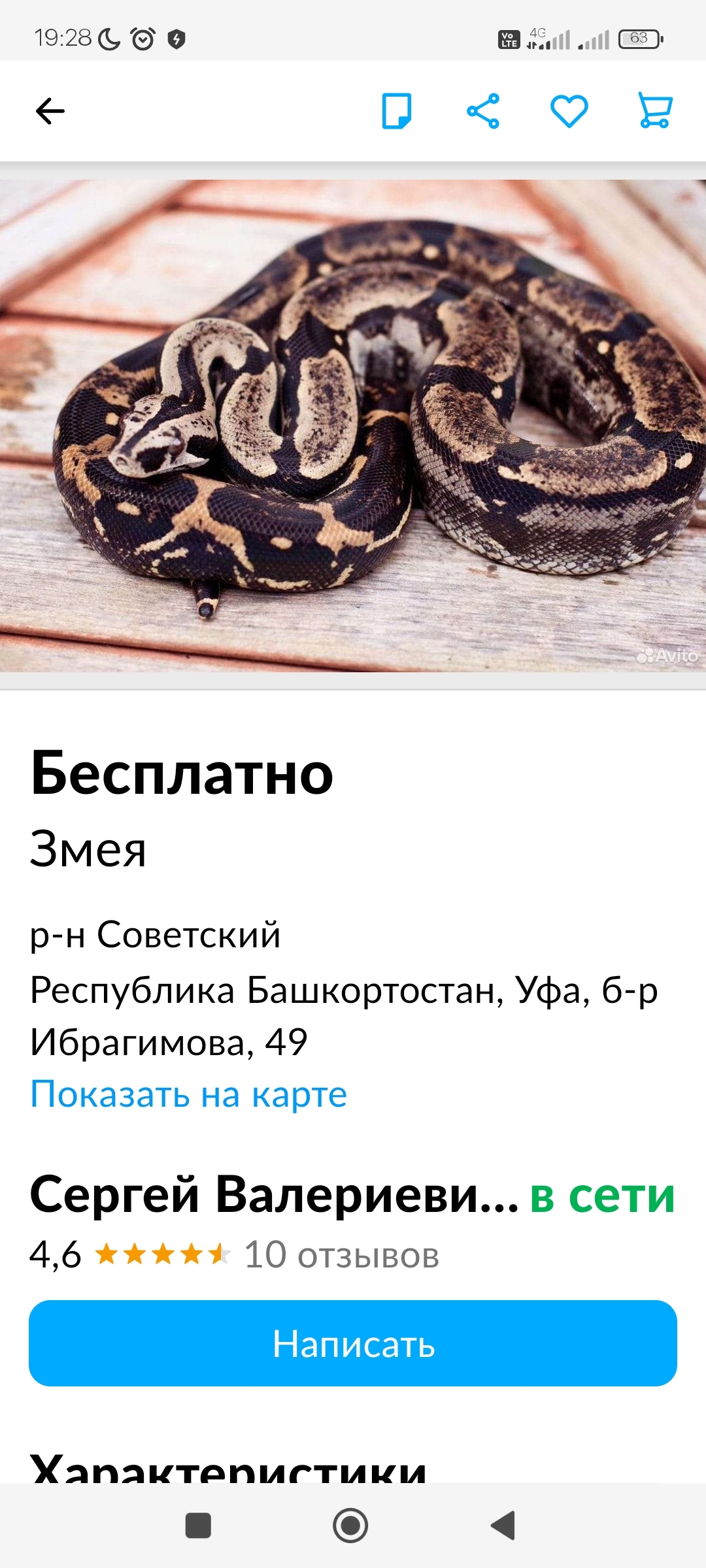Go back using the top arrow
Image resolution: width=706 pixels, height=1568 pixels.
tap(50, 111)
